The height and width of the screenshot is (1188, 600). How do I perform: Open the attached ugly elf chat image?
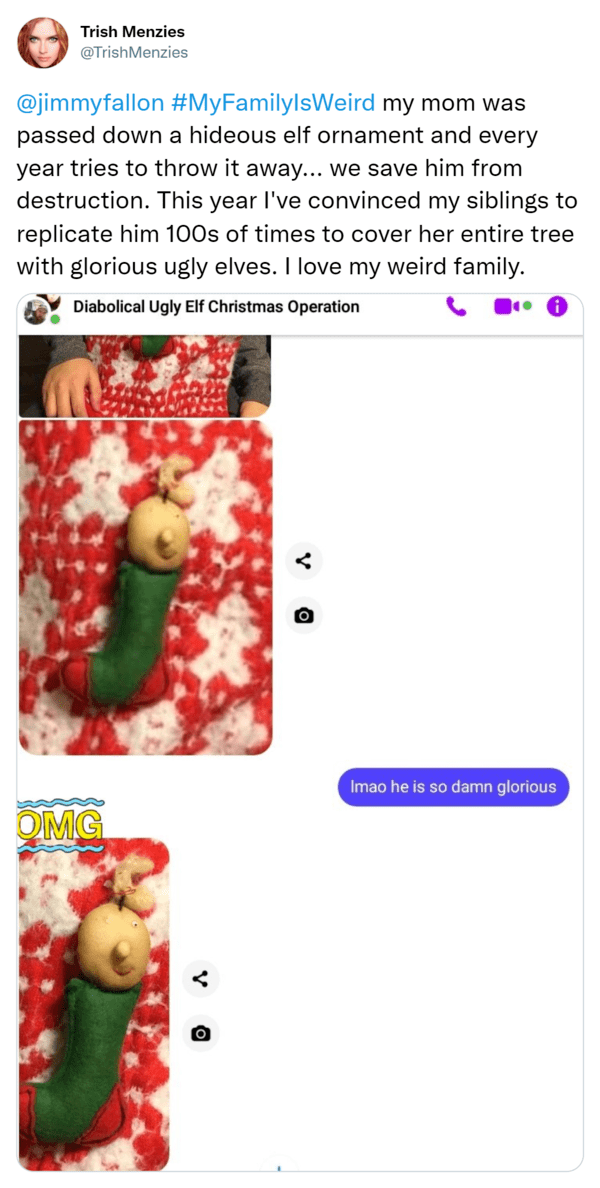[300, 732]
